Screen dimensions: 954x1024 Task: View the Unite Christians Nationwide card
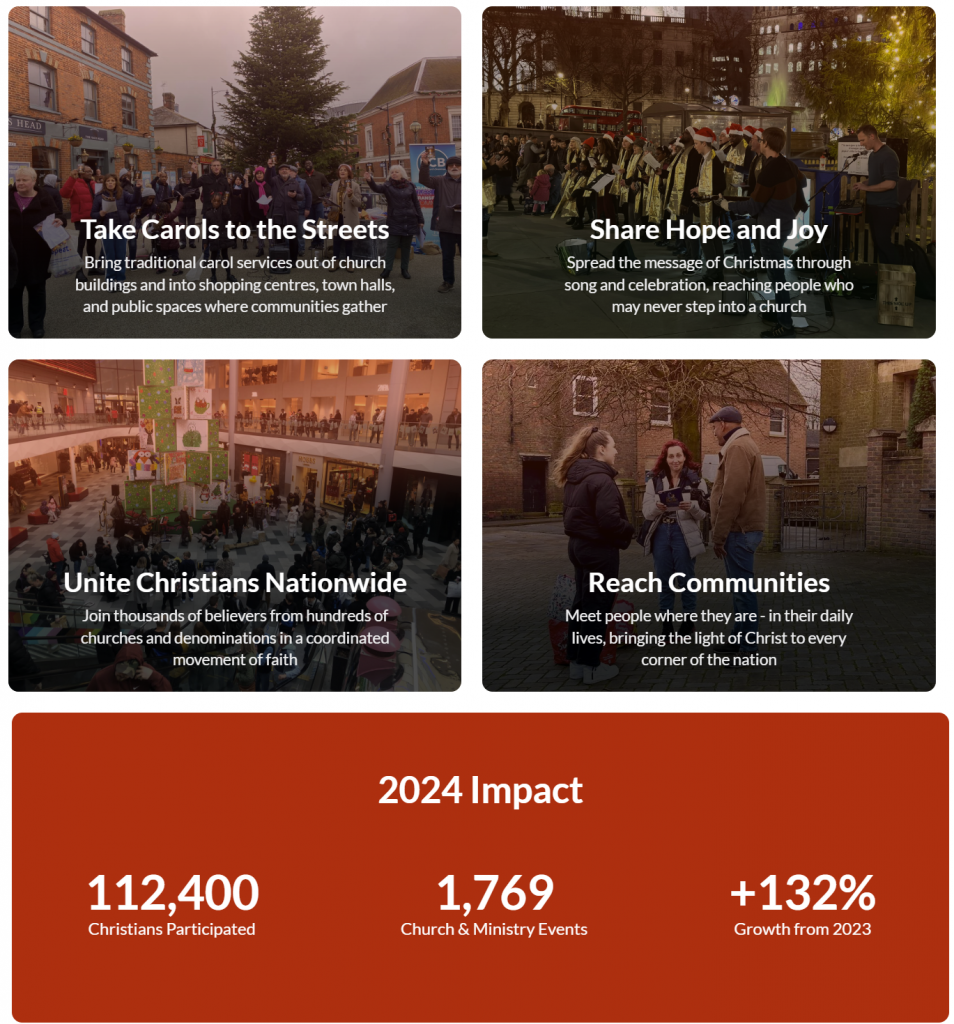click(235, 525)
